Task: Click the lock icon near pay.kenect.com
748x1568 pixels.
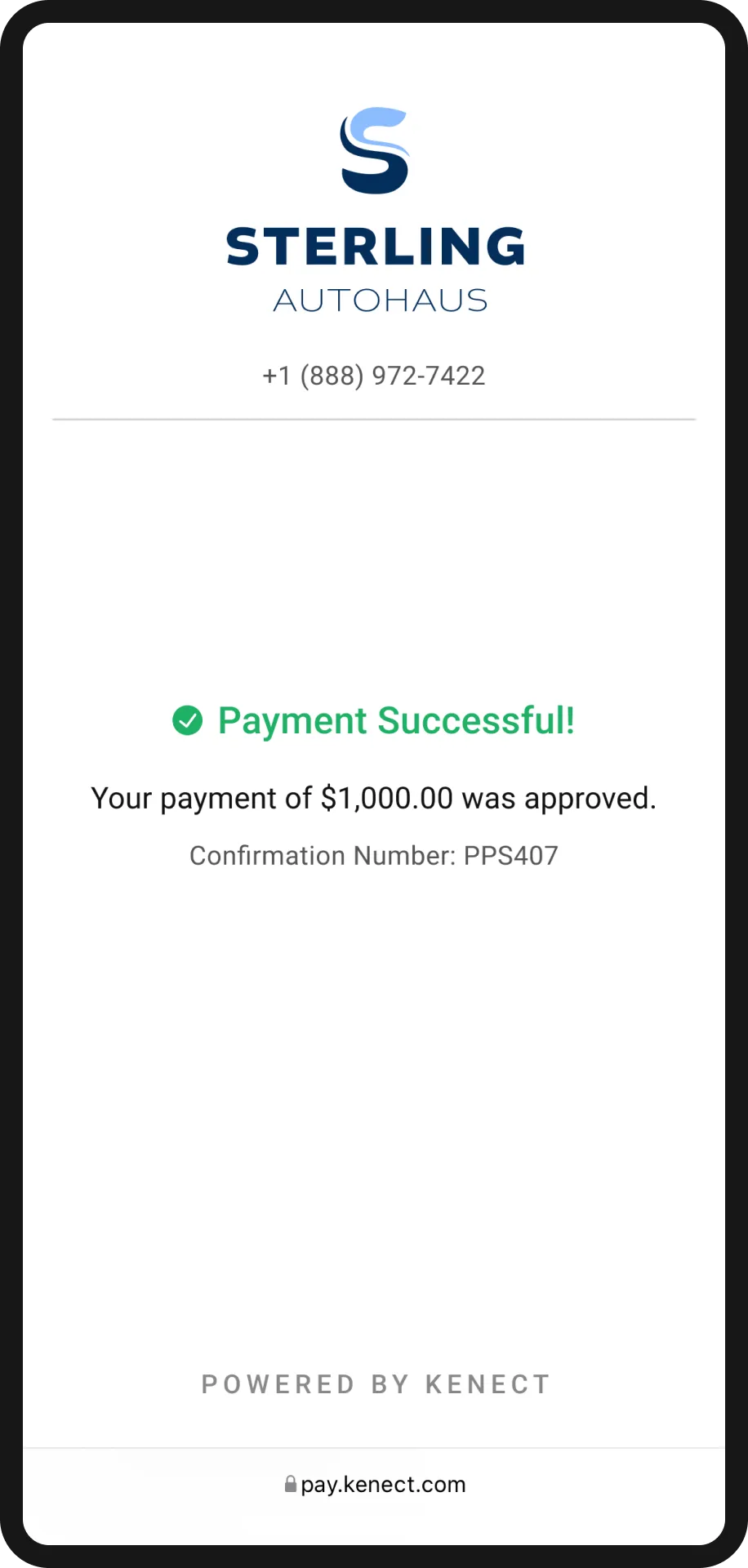Action: point(290,1484)
